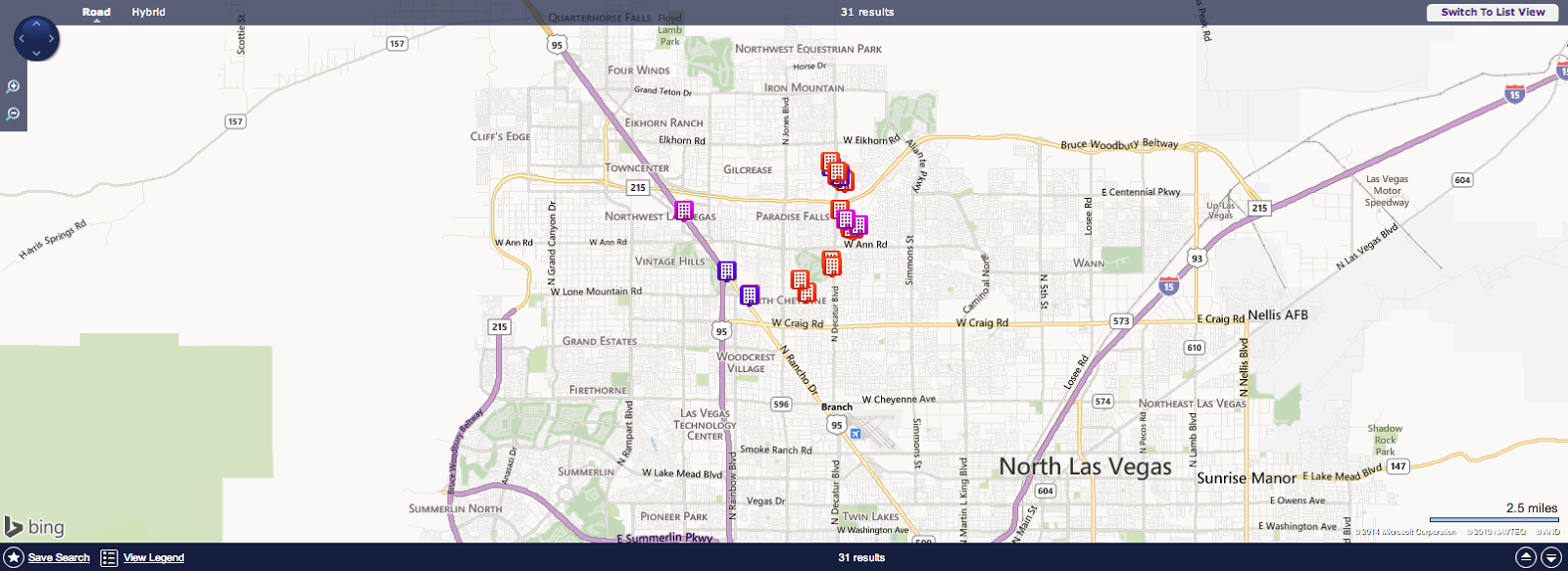
Task: Open the purple marker above W Craig Rd
Action: click(x=749, y=294)
